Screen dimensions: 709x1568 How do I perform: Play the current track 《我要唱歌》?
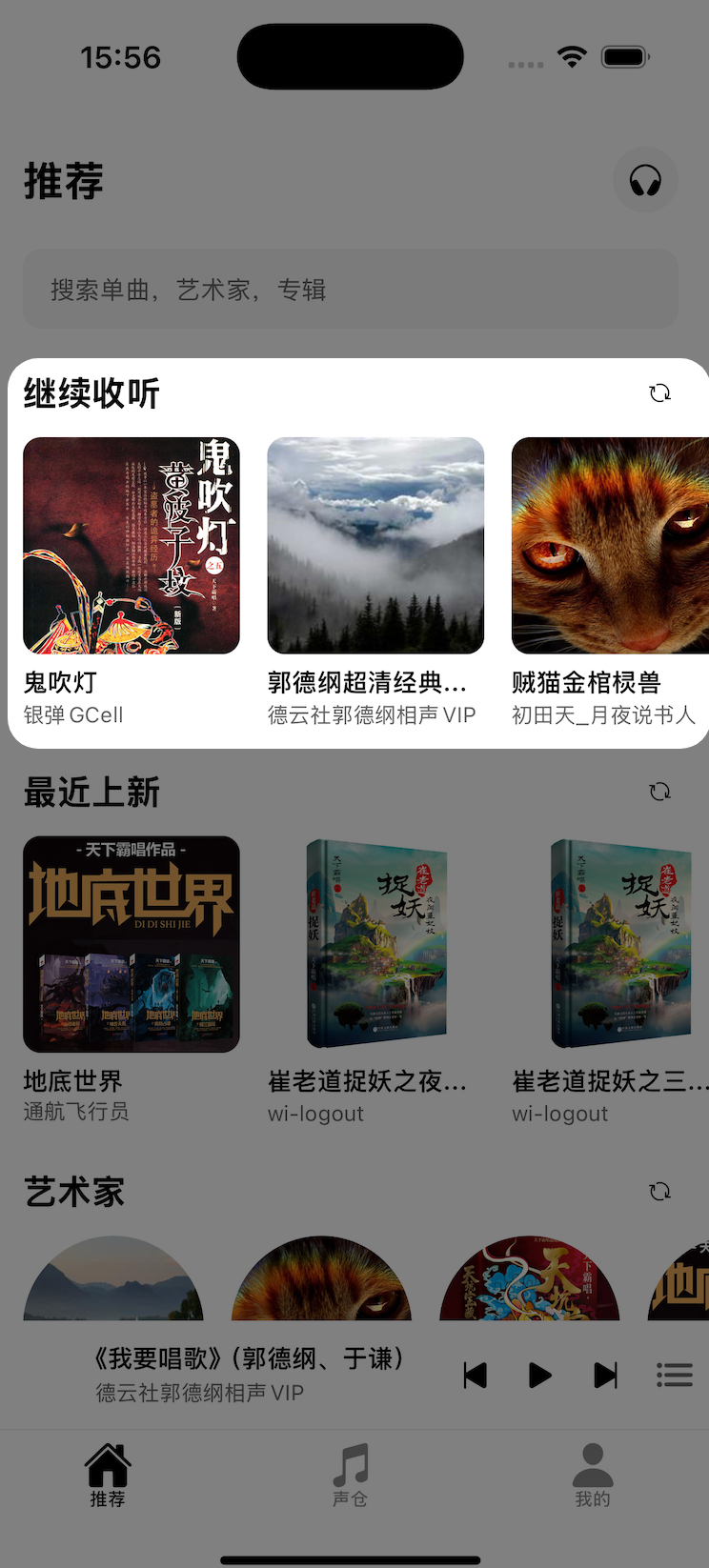(x=539, y=1375)
